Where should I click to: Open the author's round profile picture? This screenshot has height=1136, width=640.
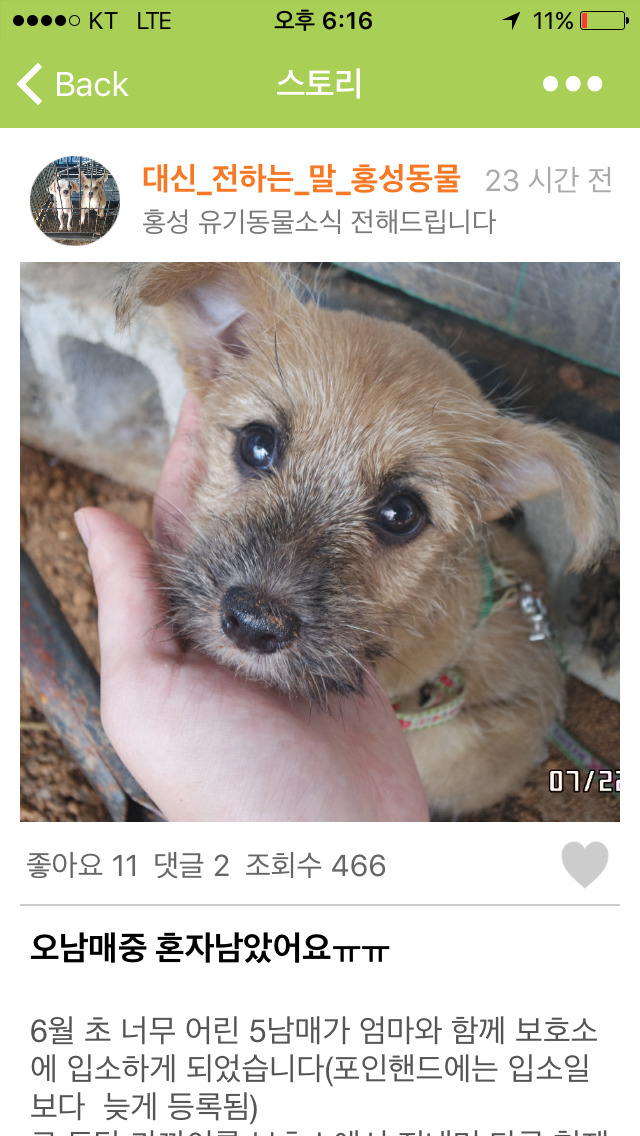(x=75, y=200)
